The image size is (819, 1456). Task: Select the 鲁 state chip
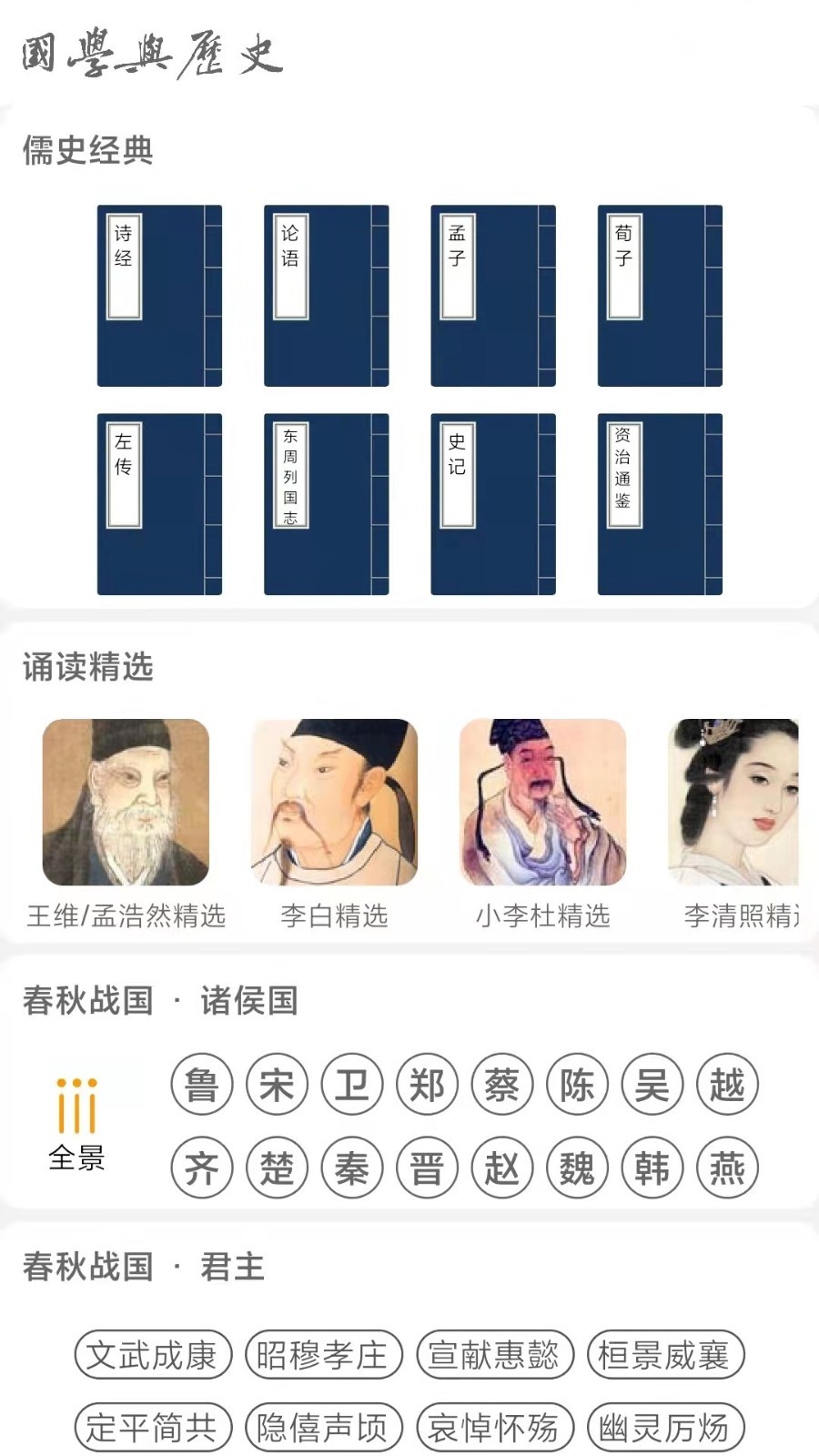(x=202, y=1085)
